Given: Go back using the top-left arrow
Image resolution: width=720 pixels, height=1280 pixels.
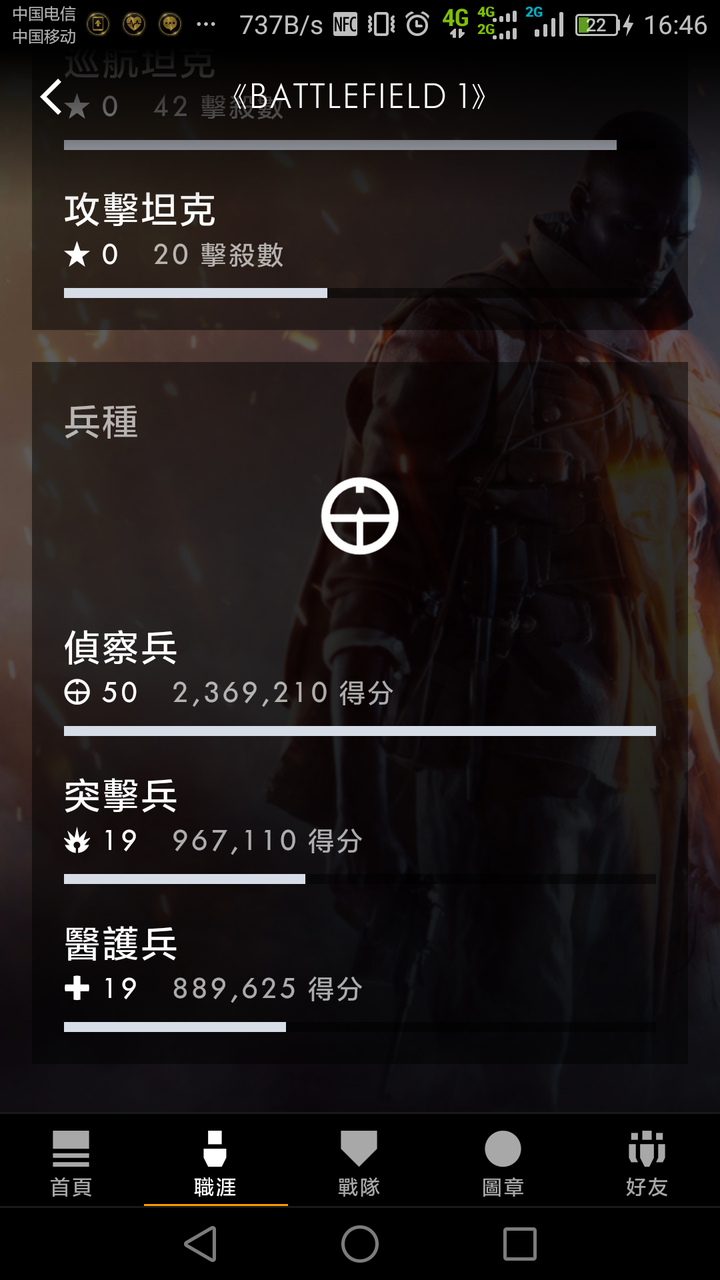Looking at the screenshot, I should pyautogui.click(x=51, y=96).
